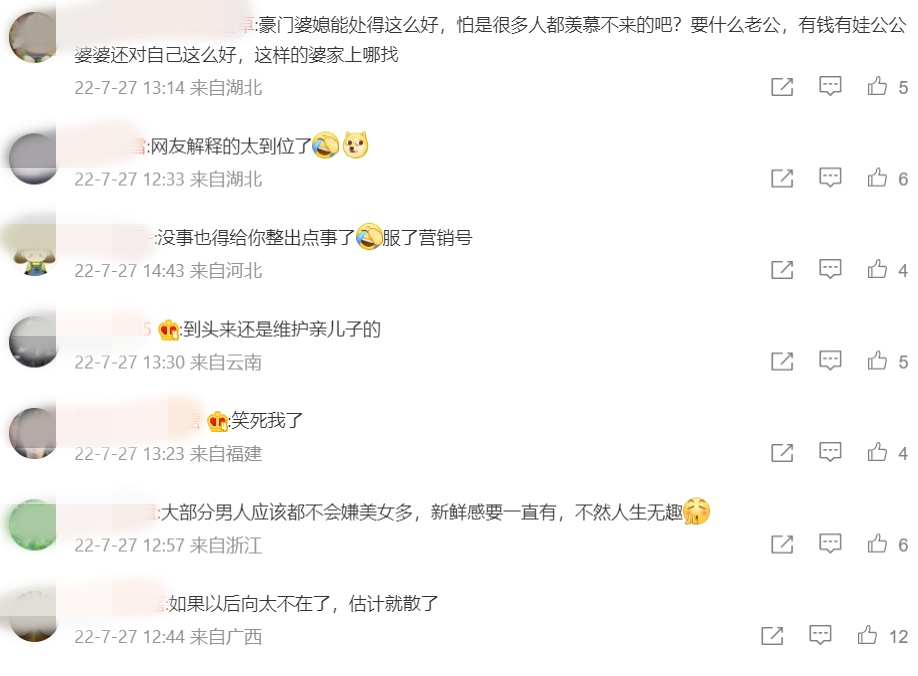Screen dimensions: 918x676
Task: Open avatar of commenter from 云南
Action: click(34, 341)
